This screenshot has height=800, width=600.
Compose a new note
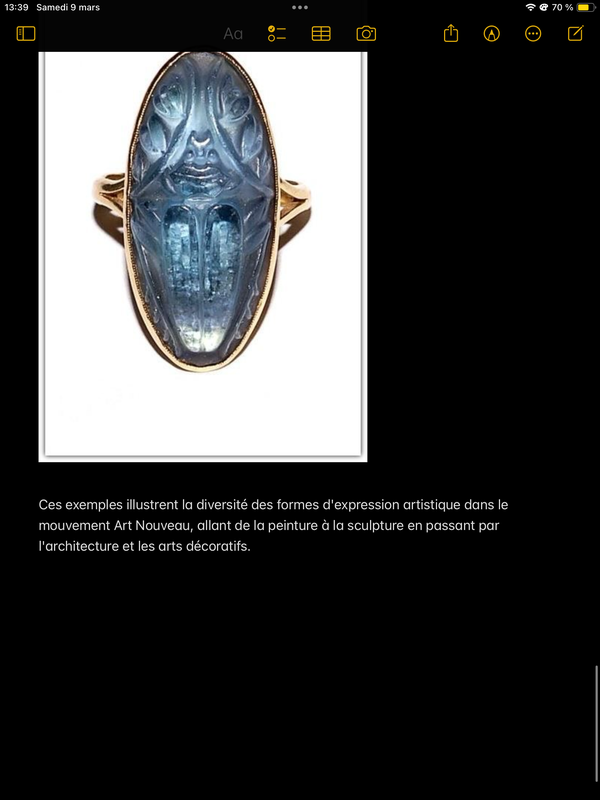pyautogui.click(x=575, y=33)
